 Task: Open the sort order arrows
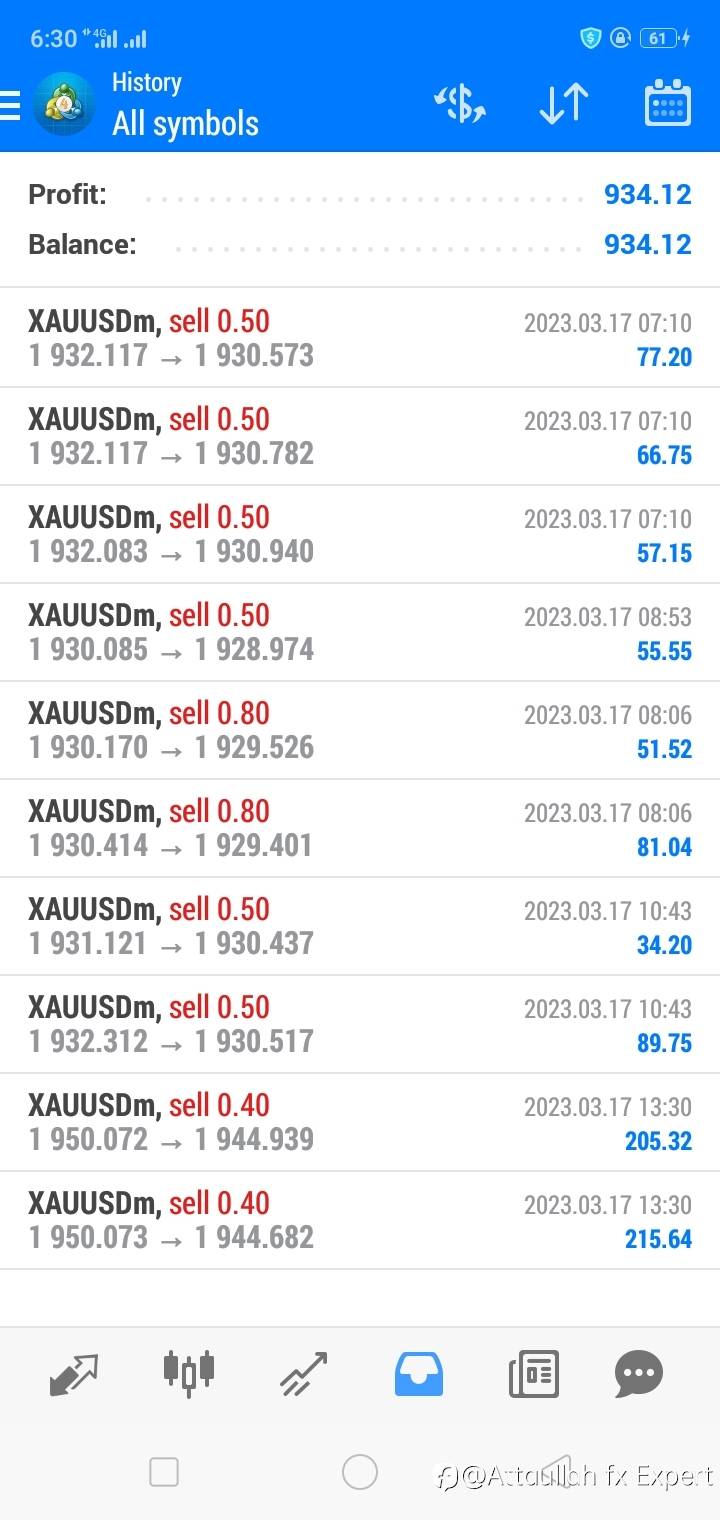click(x=564, y=104)
